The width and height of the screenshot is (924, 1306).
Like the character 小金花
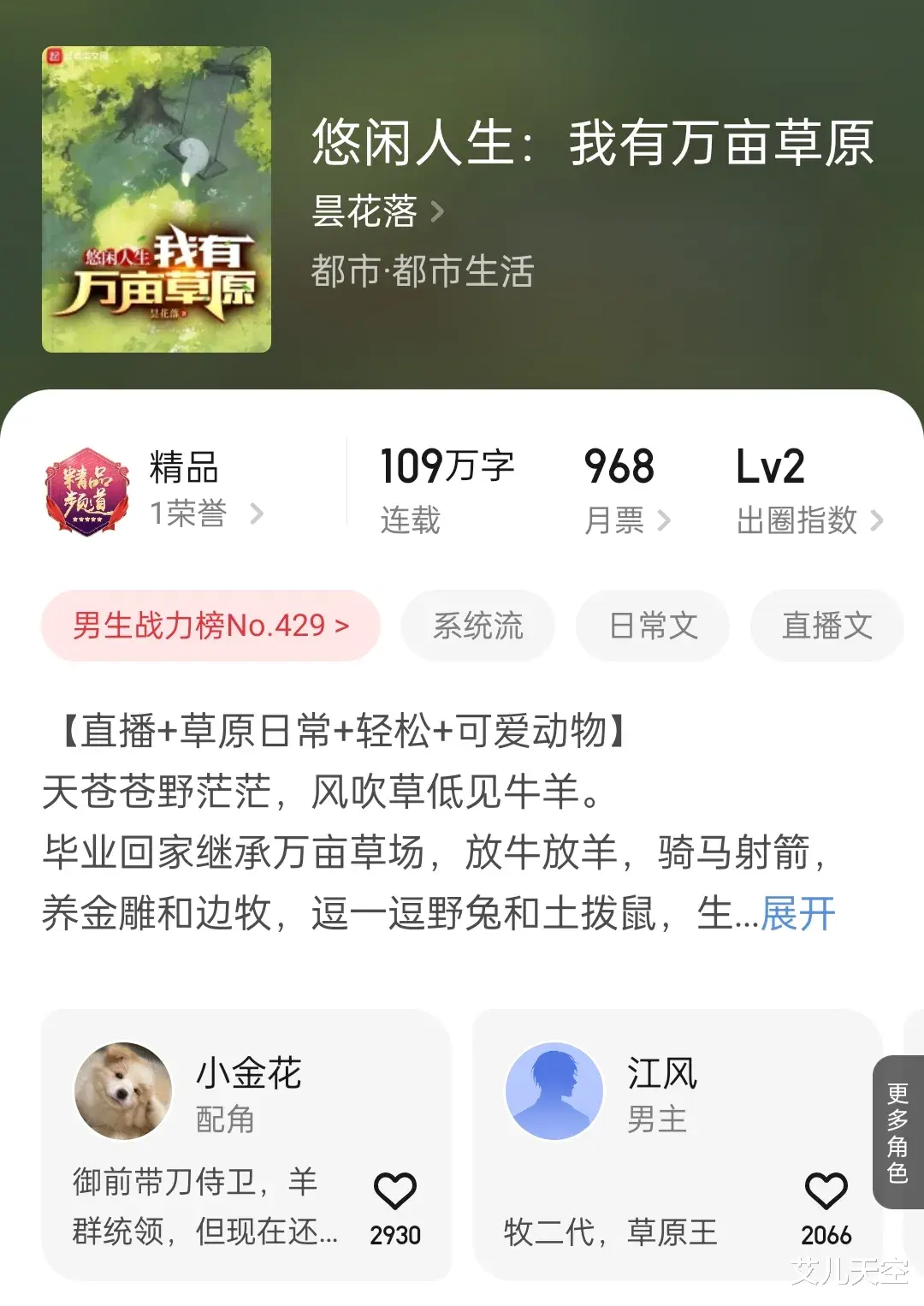[x=395, y=1190]
